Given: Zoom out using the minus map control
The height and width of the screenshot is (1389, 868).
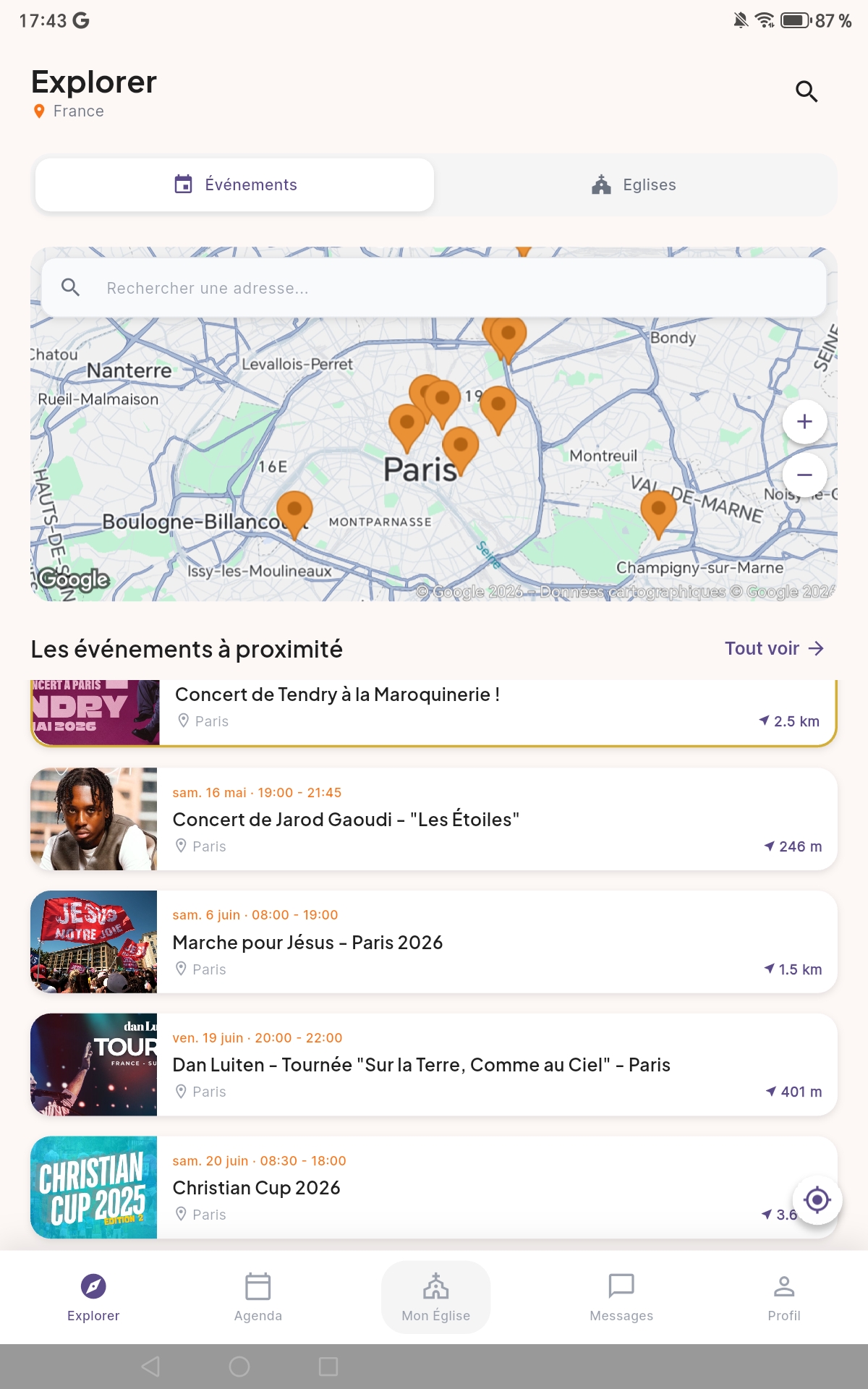Looking at the screenshot, I should click(804, 475).
